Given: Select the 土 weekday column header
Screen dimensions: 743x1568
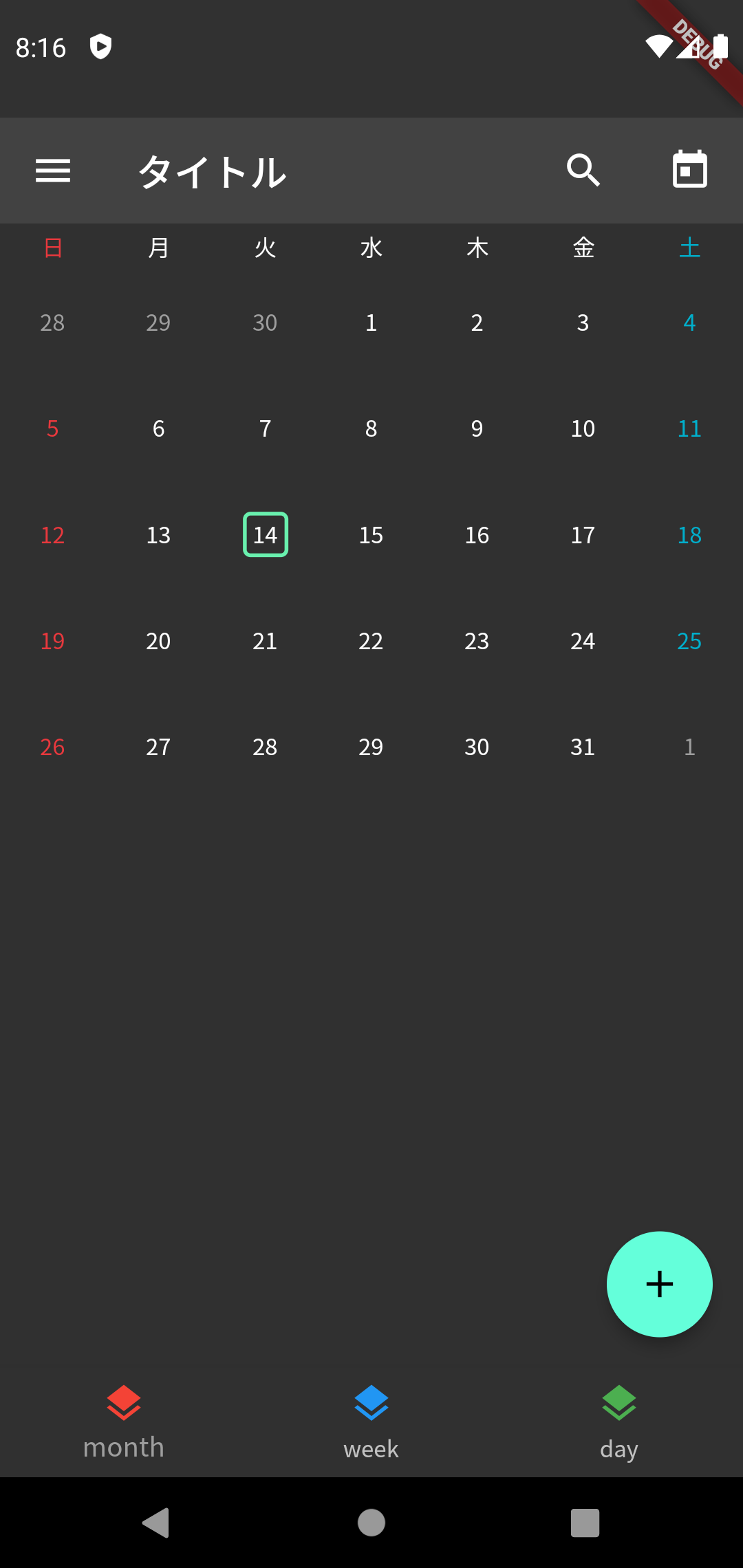Looking at the screenshot, I should point(689,249).
